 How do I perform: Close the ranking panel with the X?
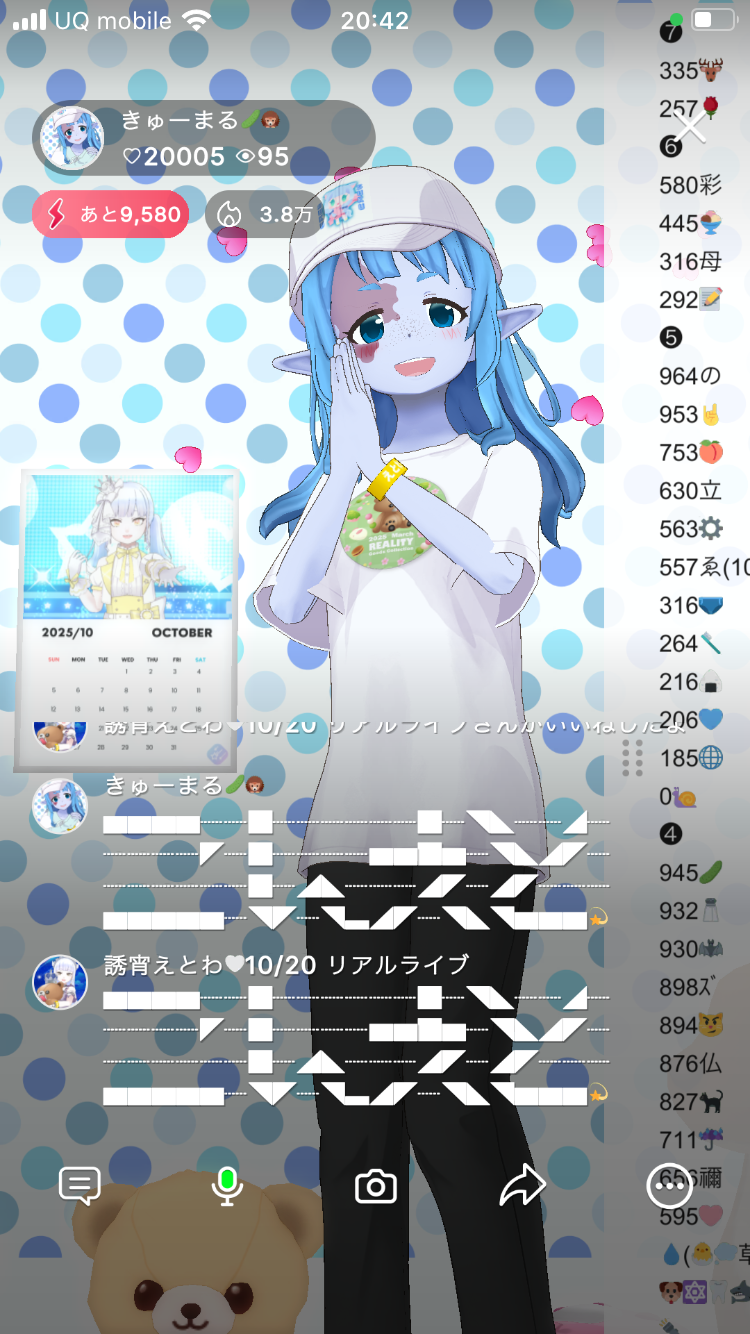point(689,129)
